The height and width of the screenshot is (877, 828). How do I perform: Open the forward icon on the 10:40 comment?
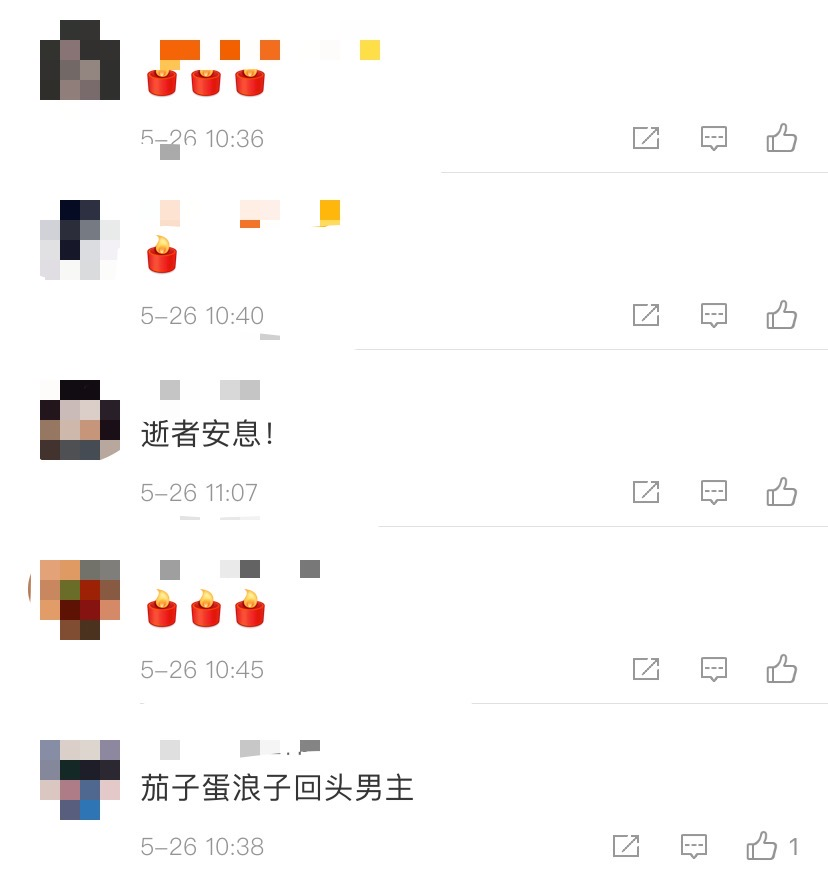[x=646, y=315]
